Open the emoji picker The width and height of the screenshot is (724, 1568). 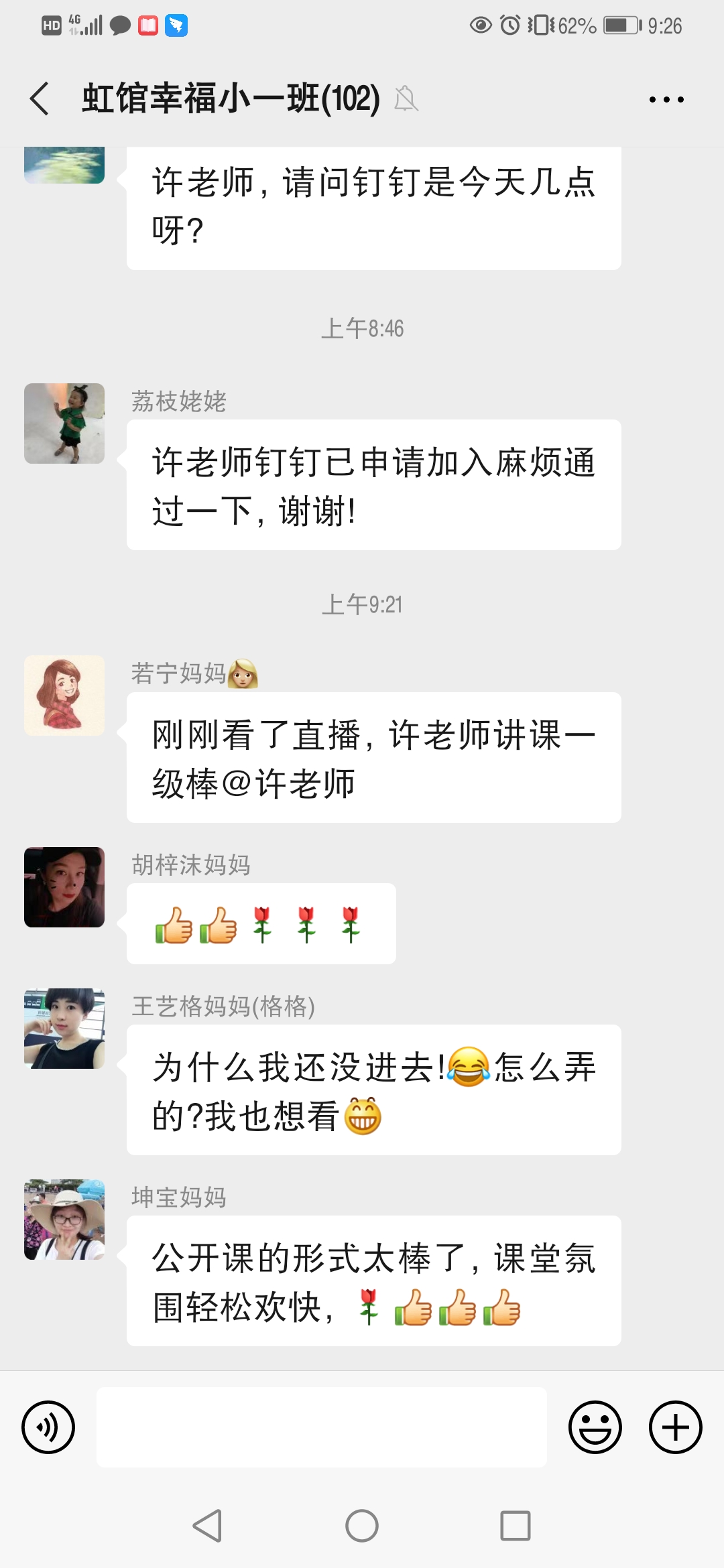[x=595, y=1427]
